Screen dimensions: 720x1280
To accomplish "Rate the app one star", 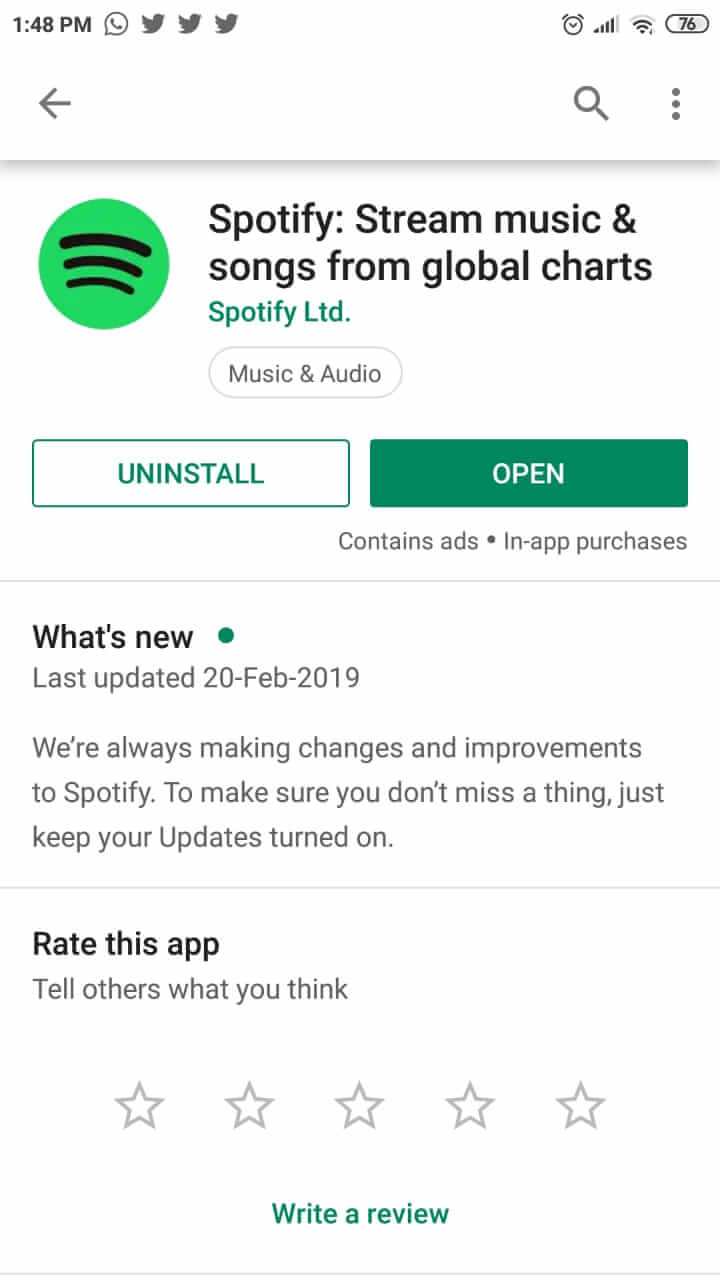I will (x=139, y=1107).
